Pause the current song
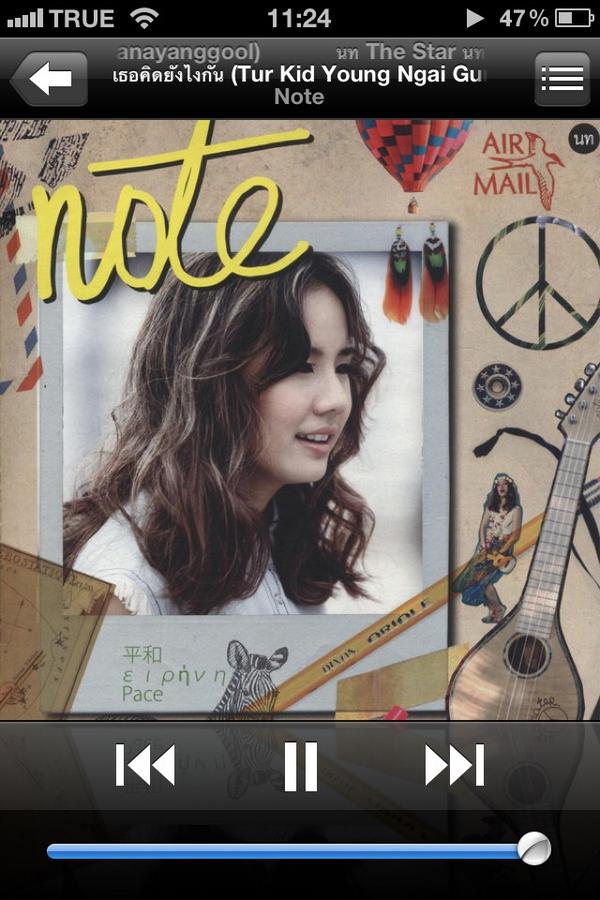Screen dimensions: 600x900 tap(300, 765)
